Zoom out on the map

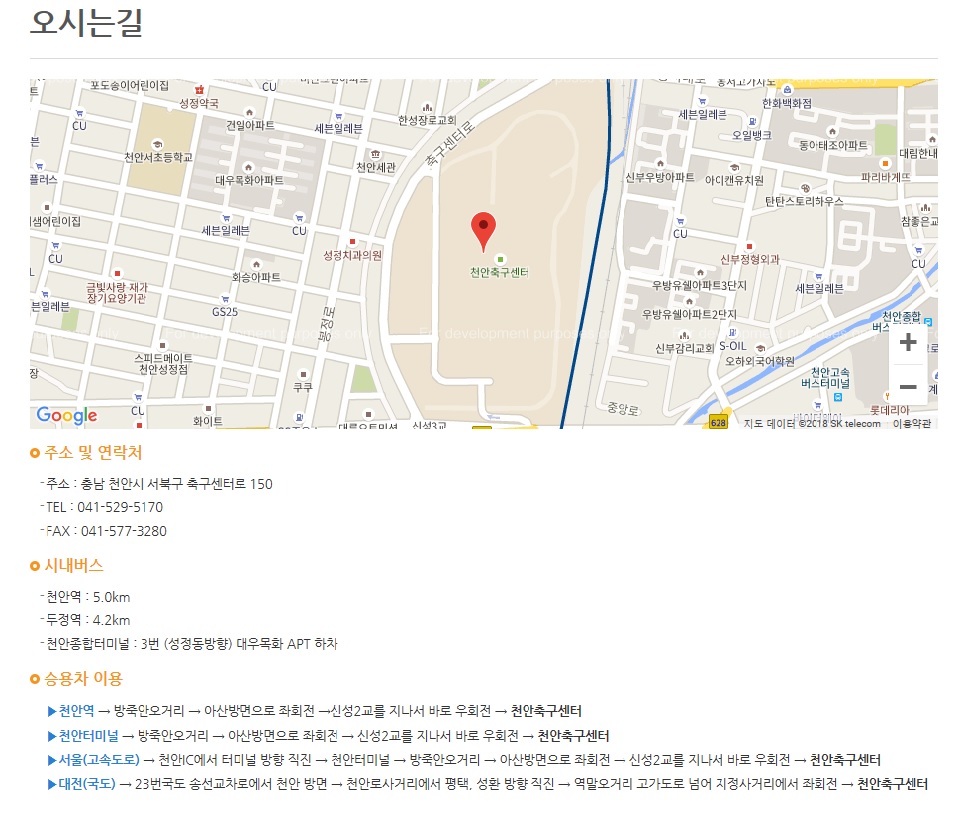(908, 387)
